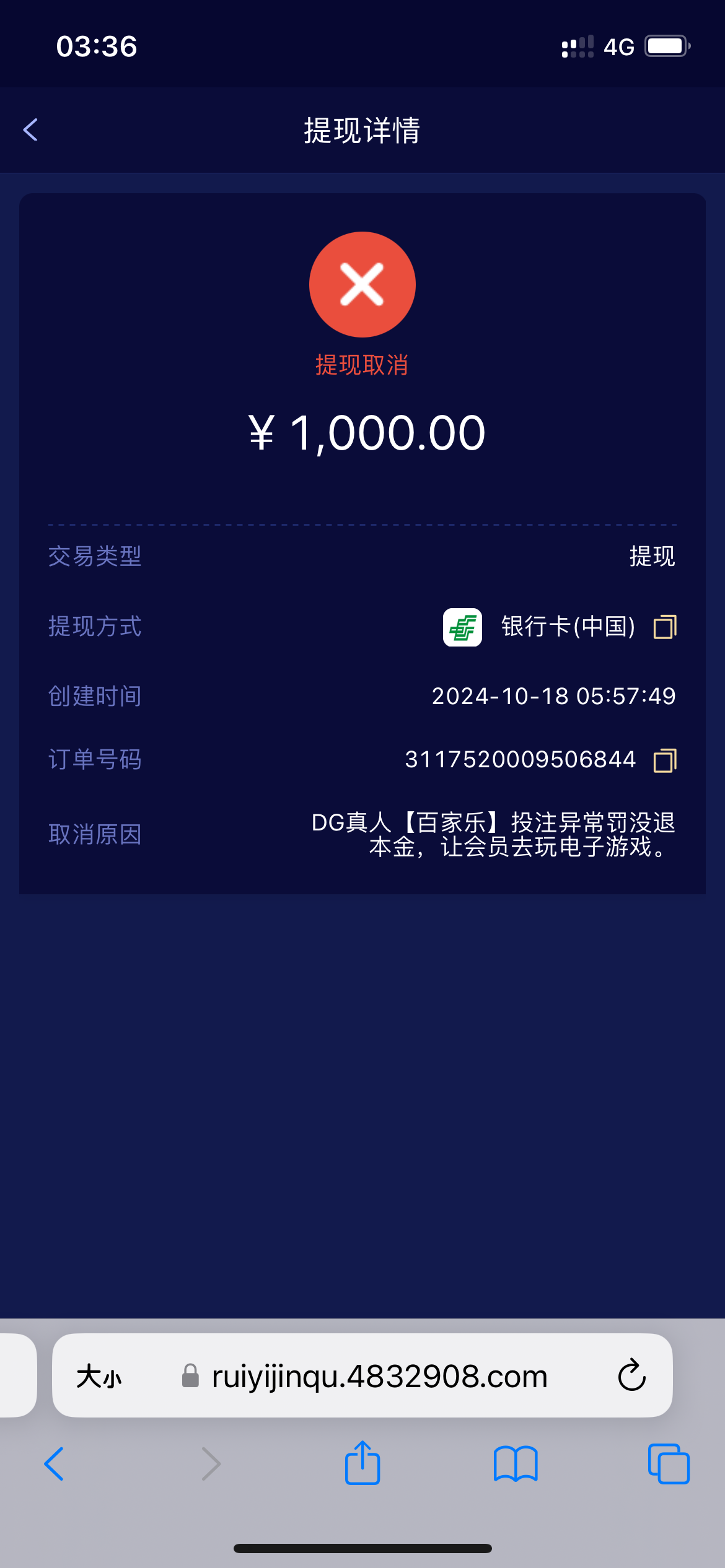Copy order number 3117520009506844
The image size is (725, 1568).
[x=665, y=760]
